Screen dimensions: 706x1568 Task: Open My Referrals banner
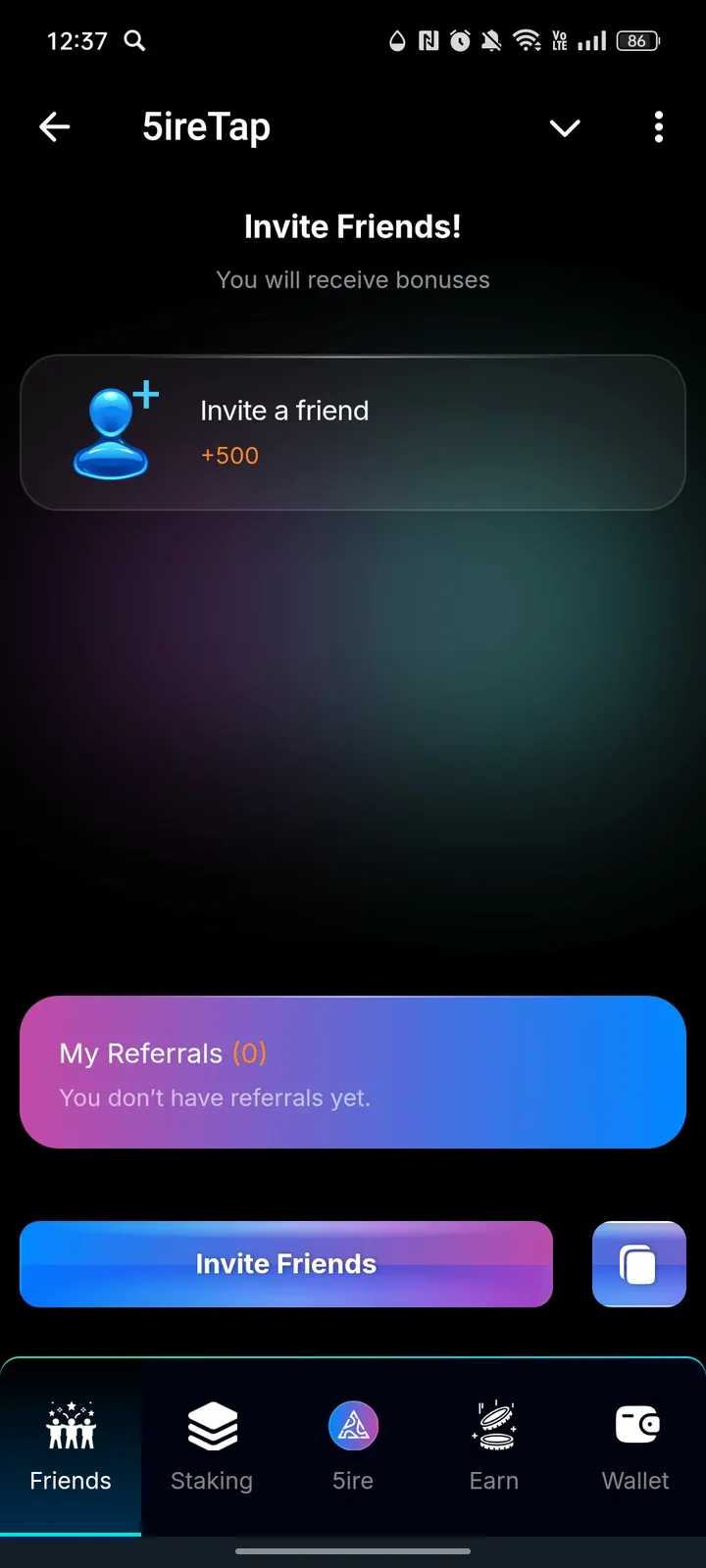pyautogui.click(x=353, y=1072)
